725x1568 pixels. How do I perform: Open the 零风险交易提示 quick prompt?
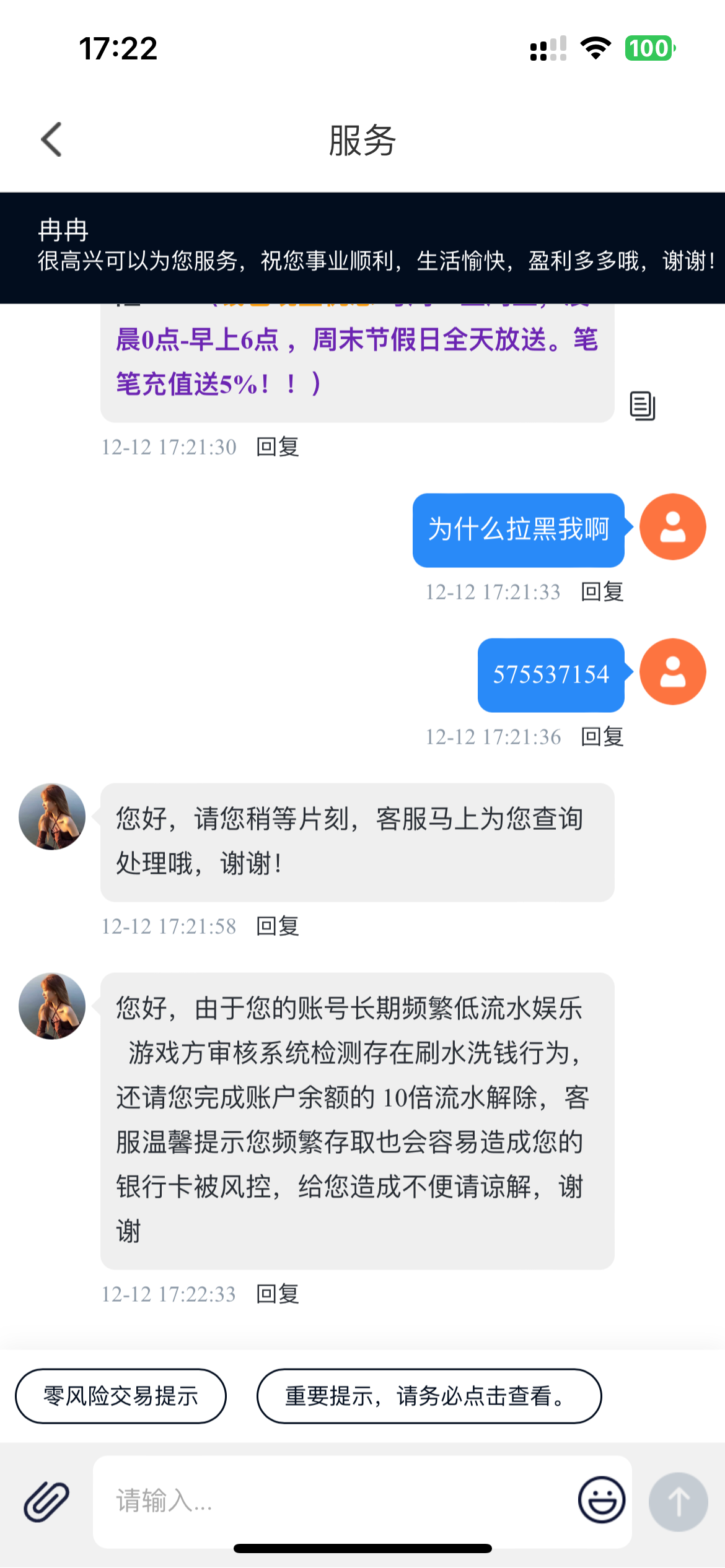click(x=121, y=1396)
